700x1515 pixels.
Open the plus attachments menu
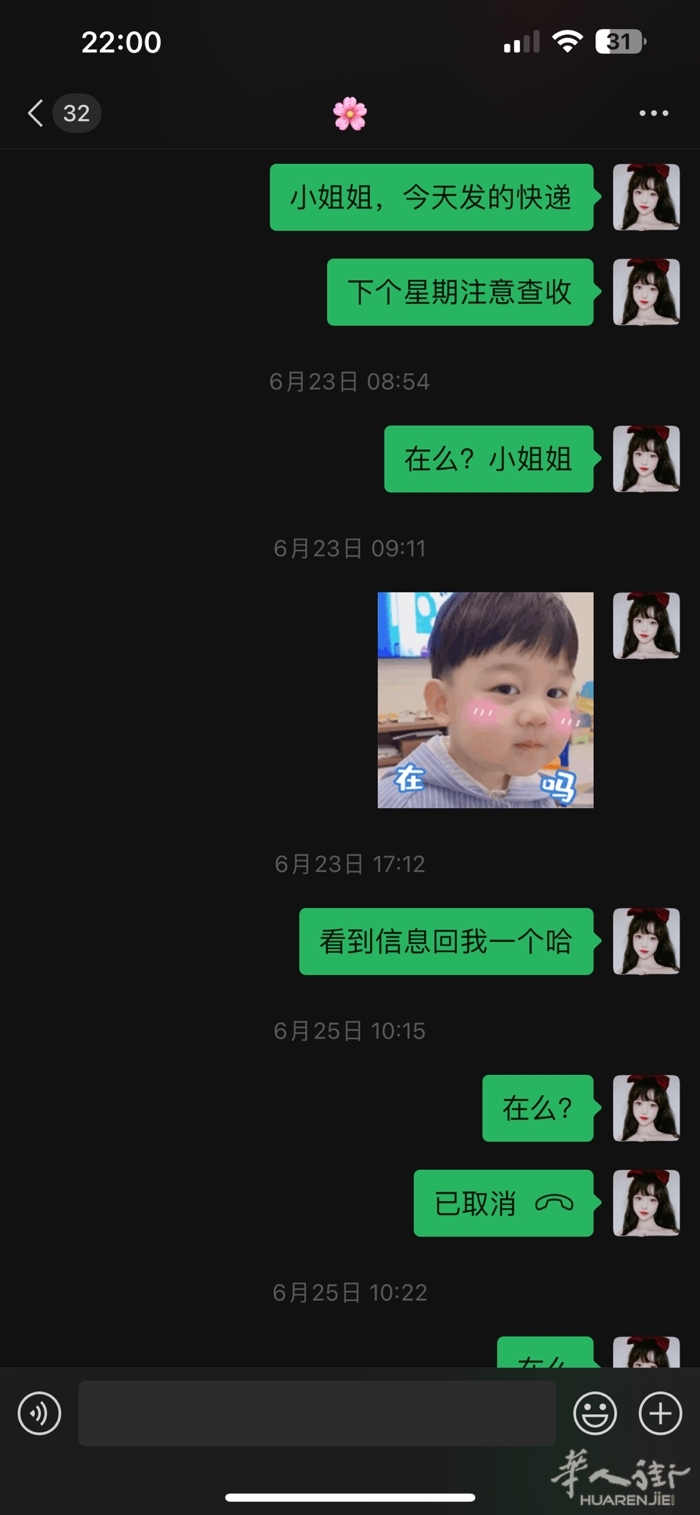pos(660,1413)
